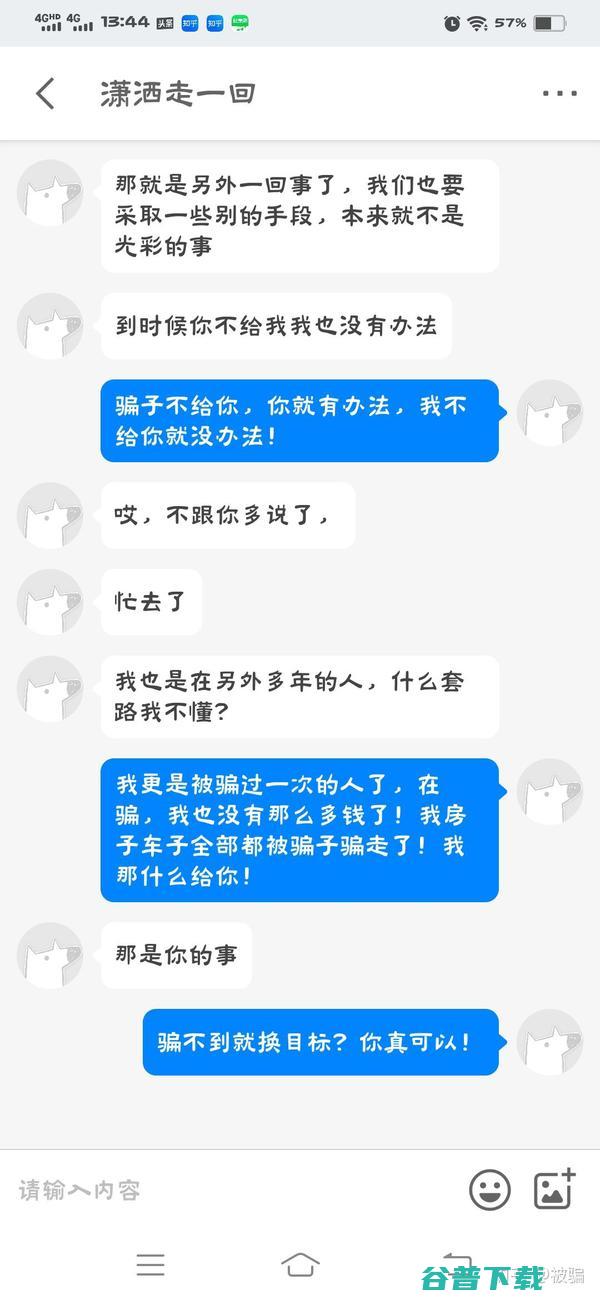Tap the 请输入内容 message input field
Viewport: 600px width, 1300px height.
point(230,1190)
